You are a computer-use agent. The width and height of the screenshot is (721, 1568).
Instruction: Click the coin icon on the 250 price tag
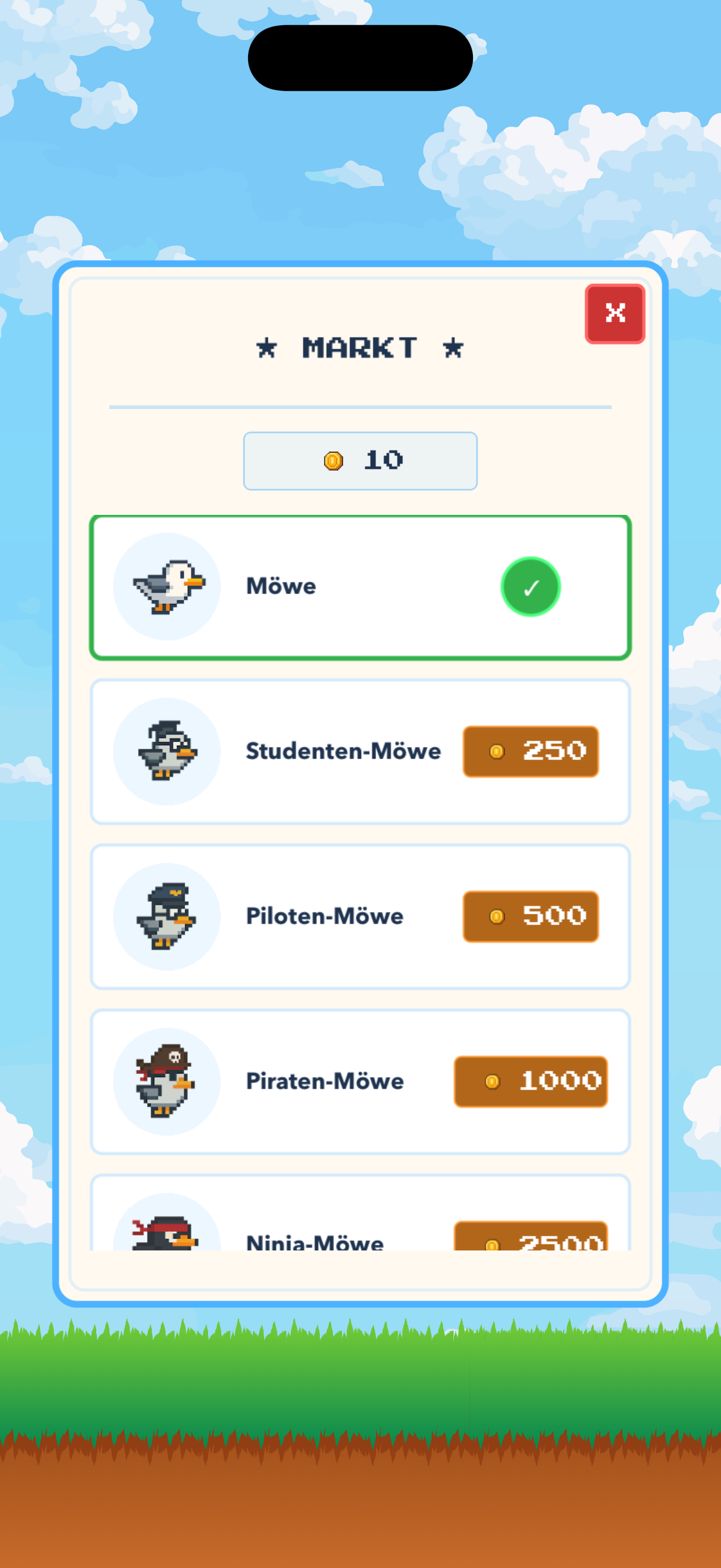[496, 752]
